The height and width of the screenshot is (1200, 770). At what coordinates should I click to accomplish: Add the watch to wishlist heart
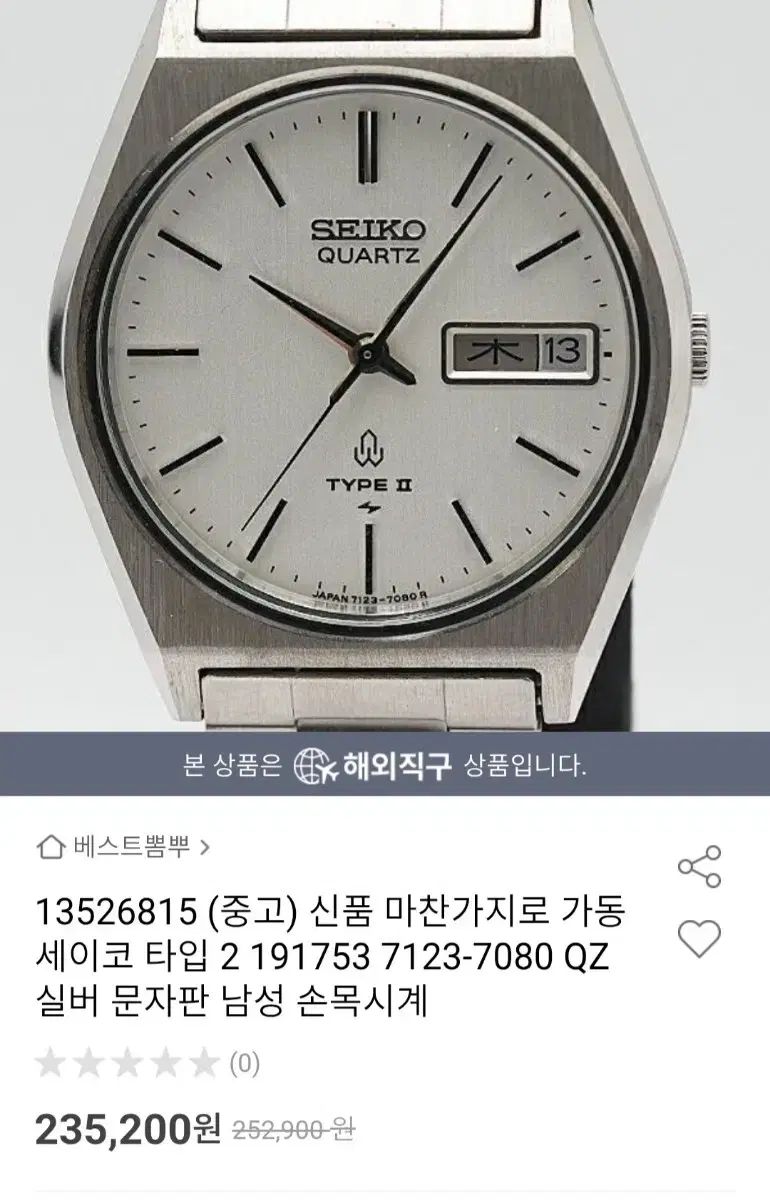(699, 938)
